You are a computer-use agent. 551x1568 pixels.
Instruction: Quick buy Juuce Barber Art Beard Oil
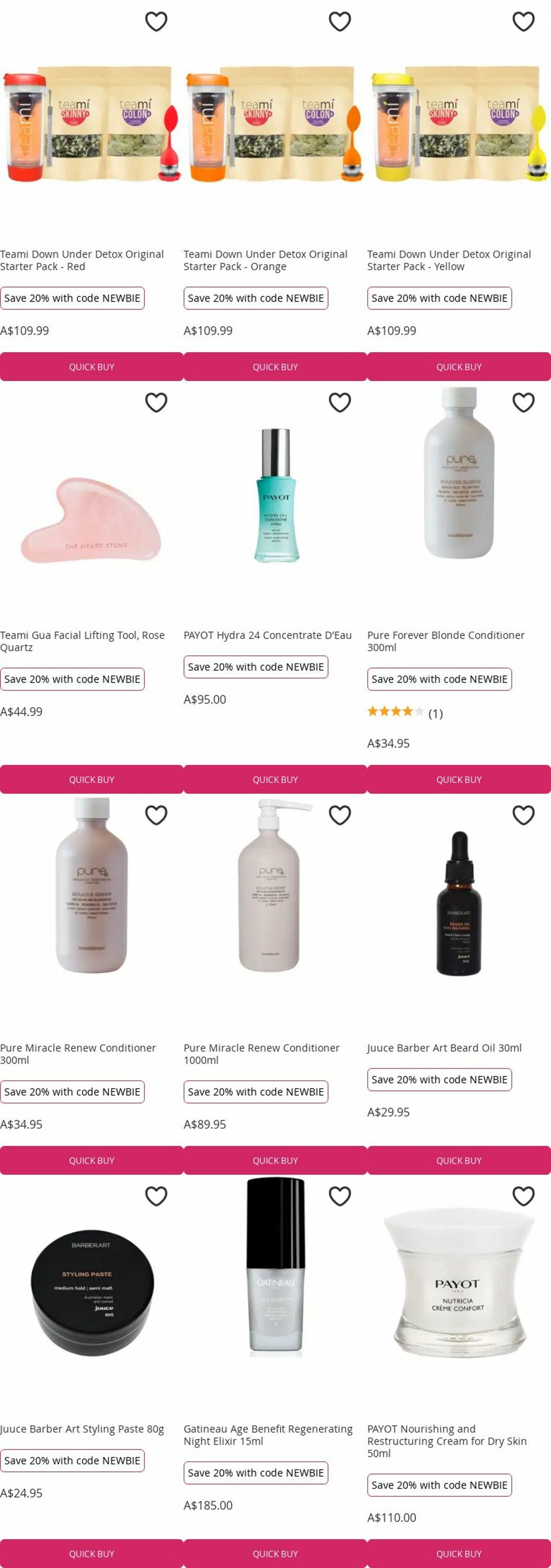point(458,1161)
